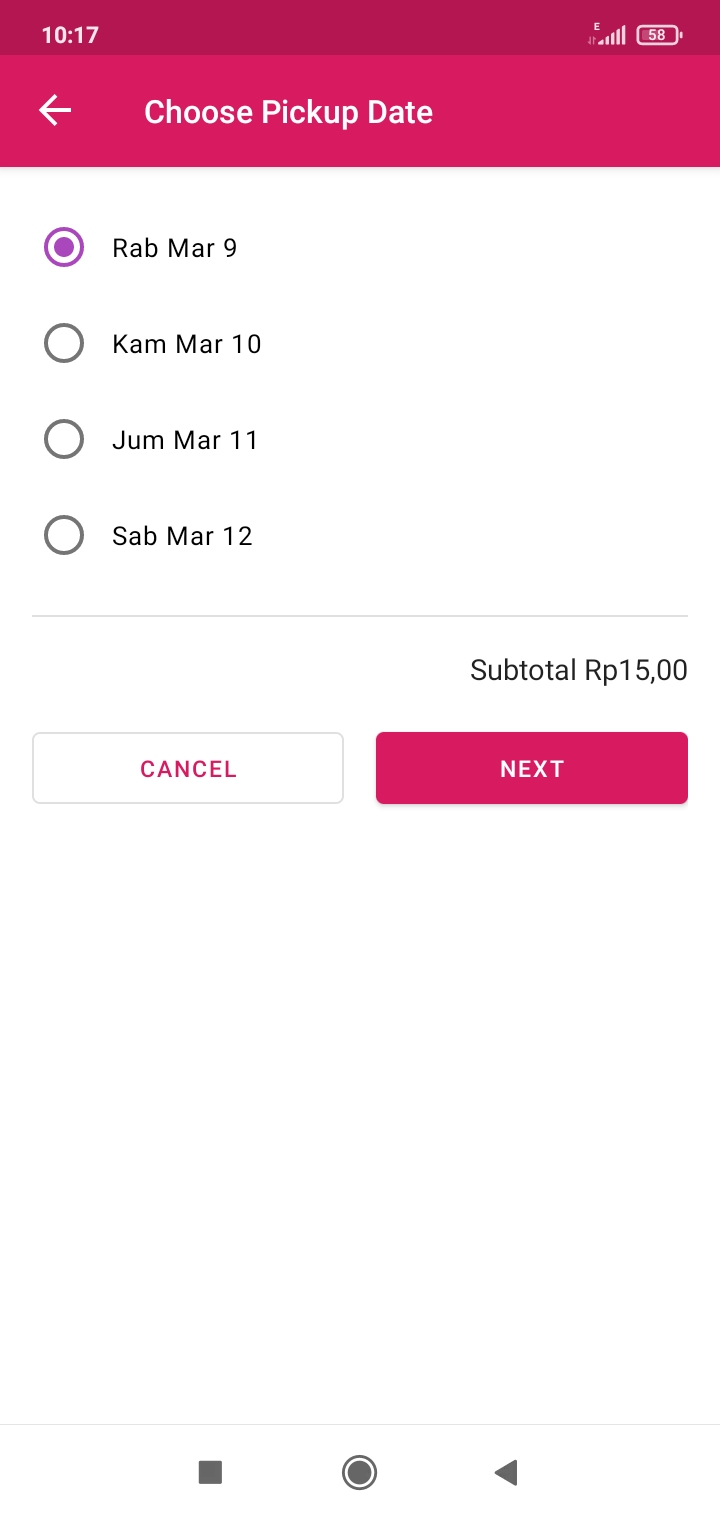Tap the back arrow in the header
The width and height of the screenshot is (720, 1520).
(53, 110)
